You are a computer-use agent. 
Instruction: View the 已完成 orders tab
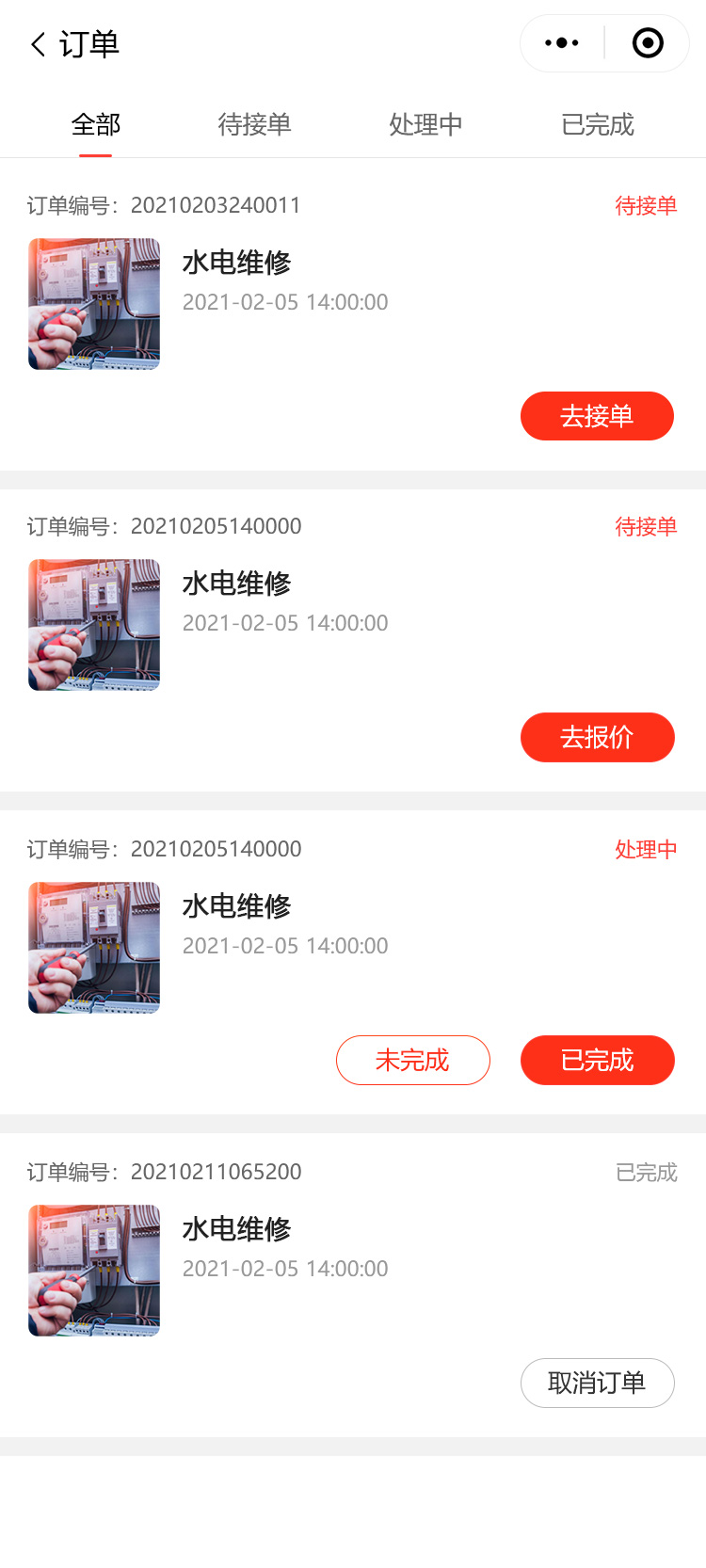click(598, 124)
